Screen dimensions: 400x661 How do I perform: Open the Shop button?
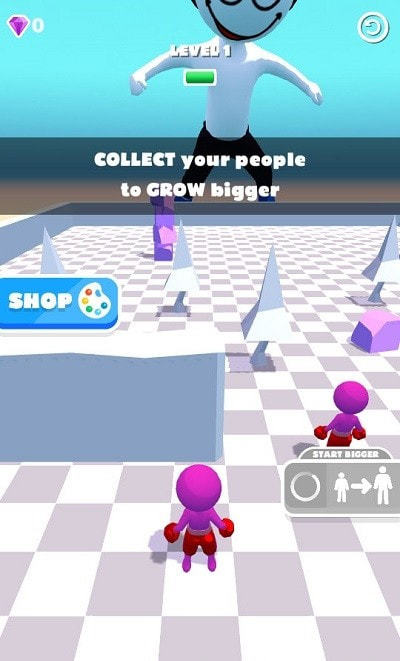click(x=58, y=303)
